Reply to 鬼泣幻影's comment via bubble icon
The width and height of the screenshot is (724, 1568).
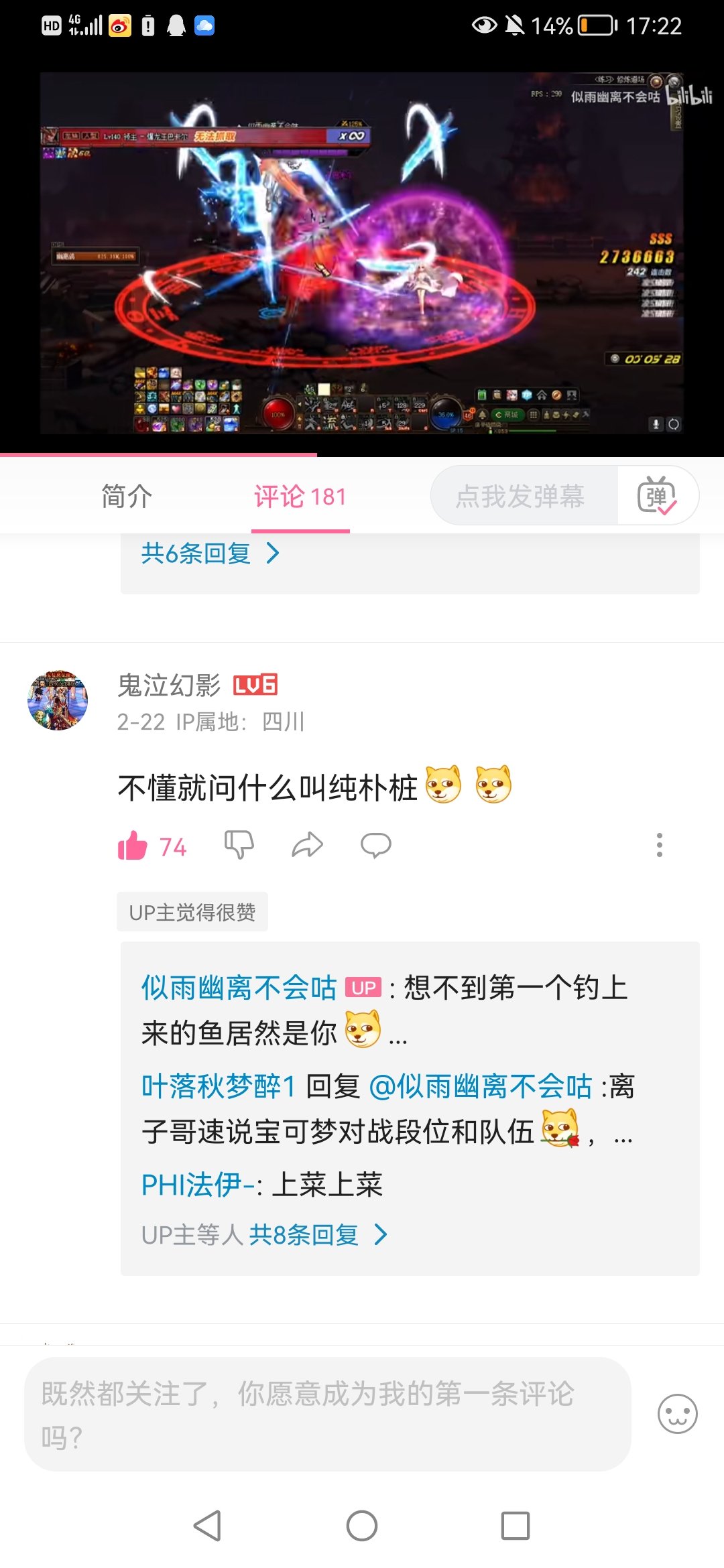(x=376, y=845)
